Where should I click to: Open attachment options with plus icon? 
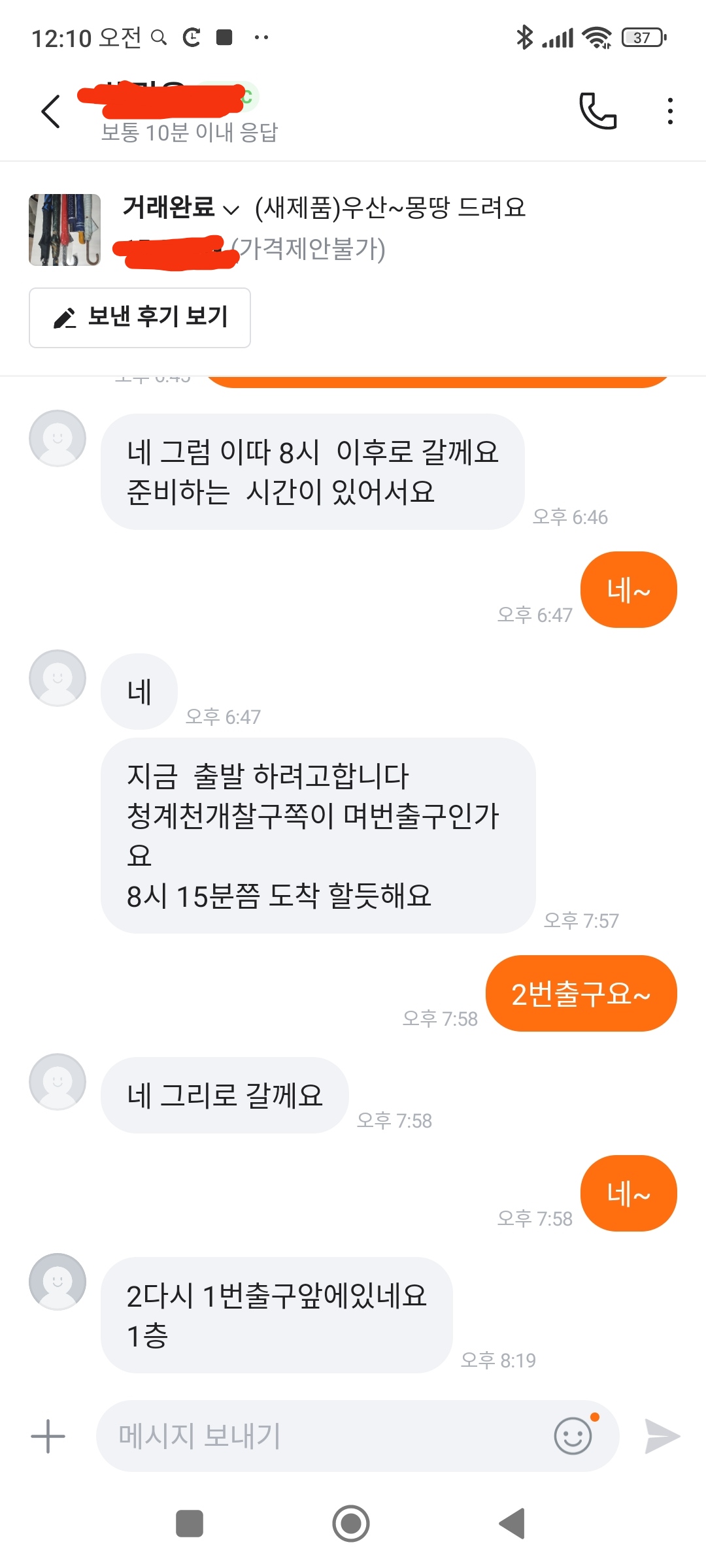(48, 1436)
